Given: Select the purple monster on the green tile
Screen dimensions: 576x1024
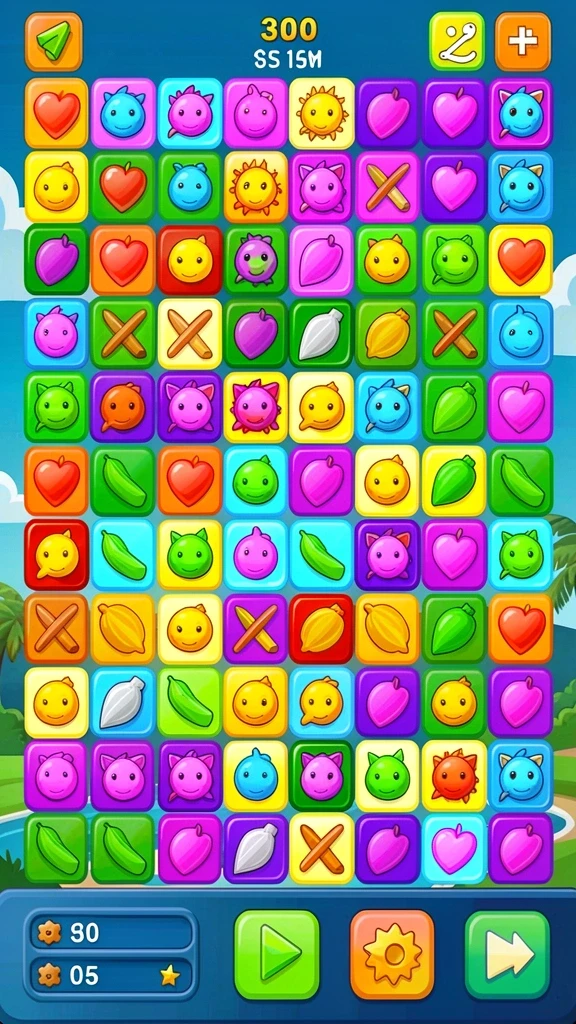Looking at the screenshot, I should point(255,259).
